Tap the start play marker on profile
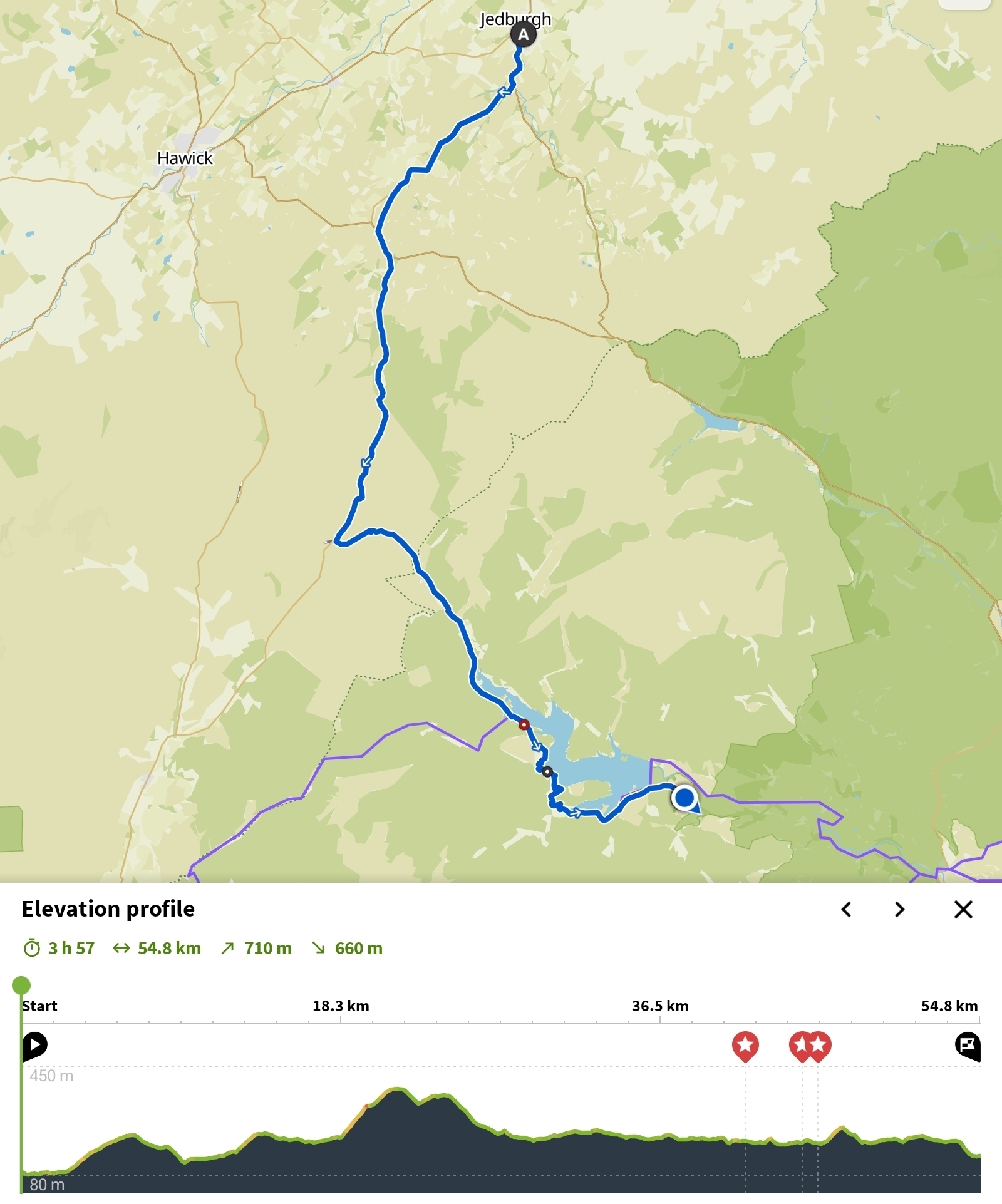The height and width of the screenshot is (1204, 1002). coord(34,1045)
